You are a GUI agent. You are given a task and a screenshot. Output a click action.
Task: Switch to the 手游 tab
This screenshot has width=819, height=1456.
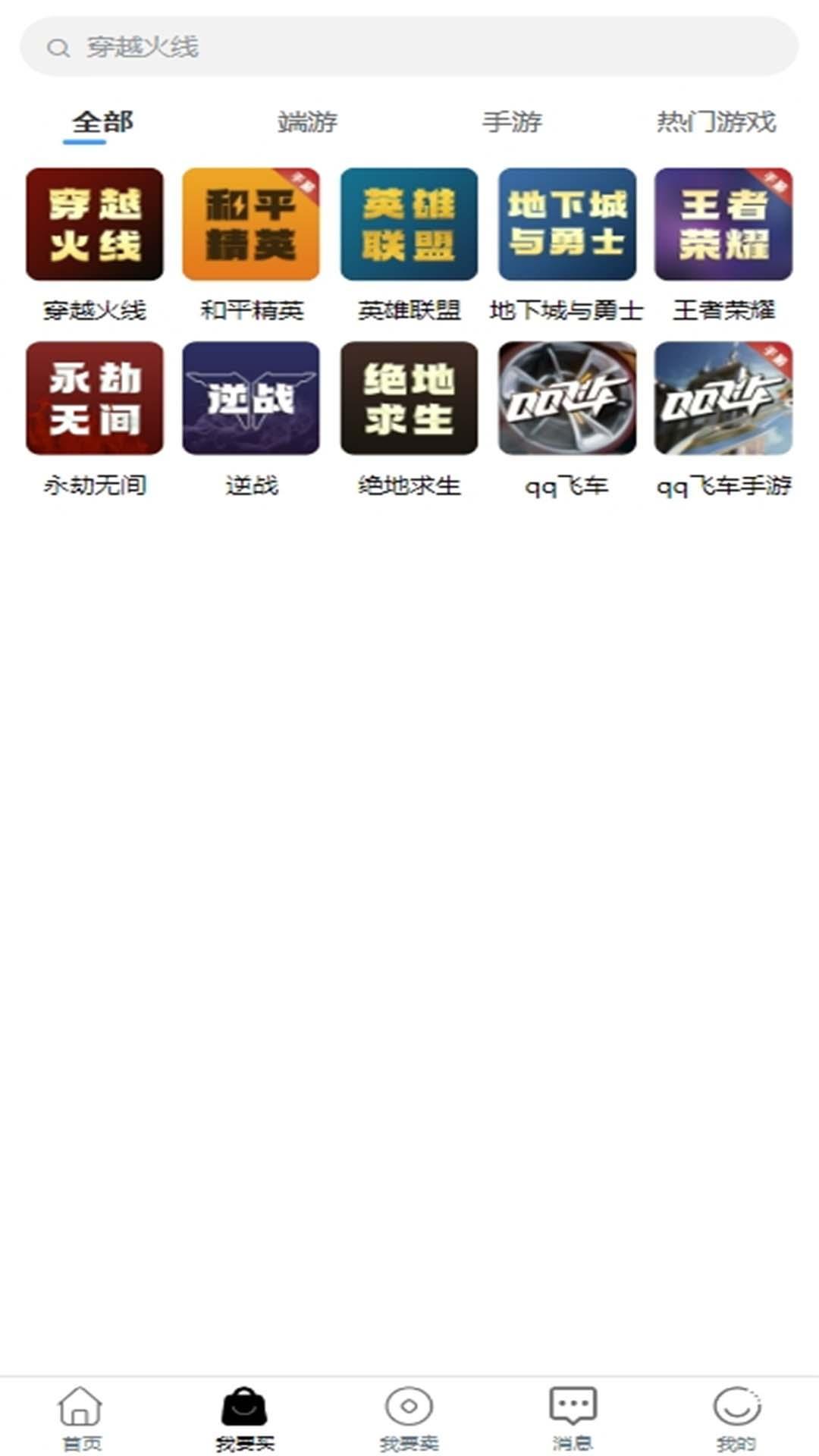pos(512,121)
